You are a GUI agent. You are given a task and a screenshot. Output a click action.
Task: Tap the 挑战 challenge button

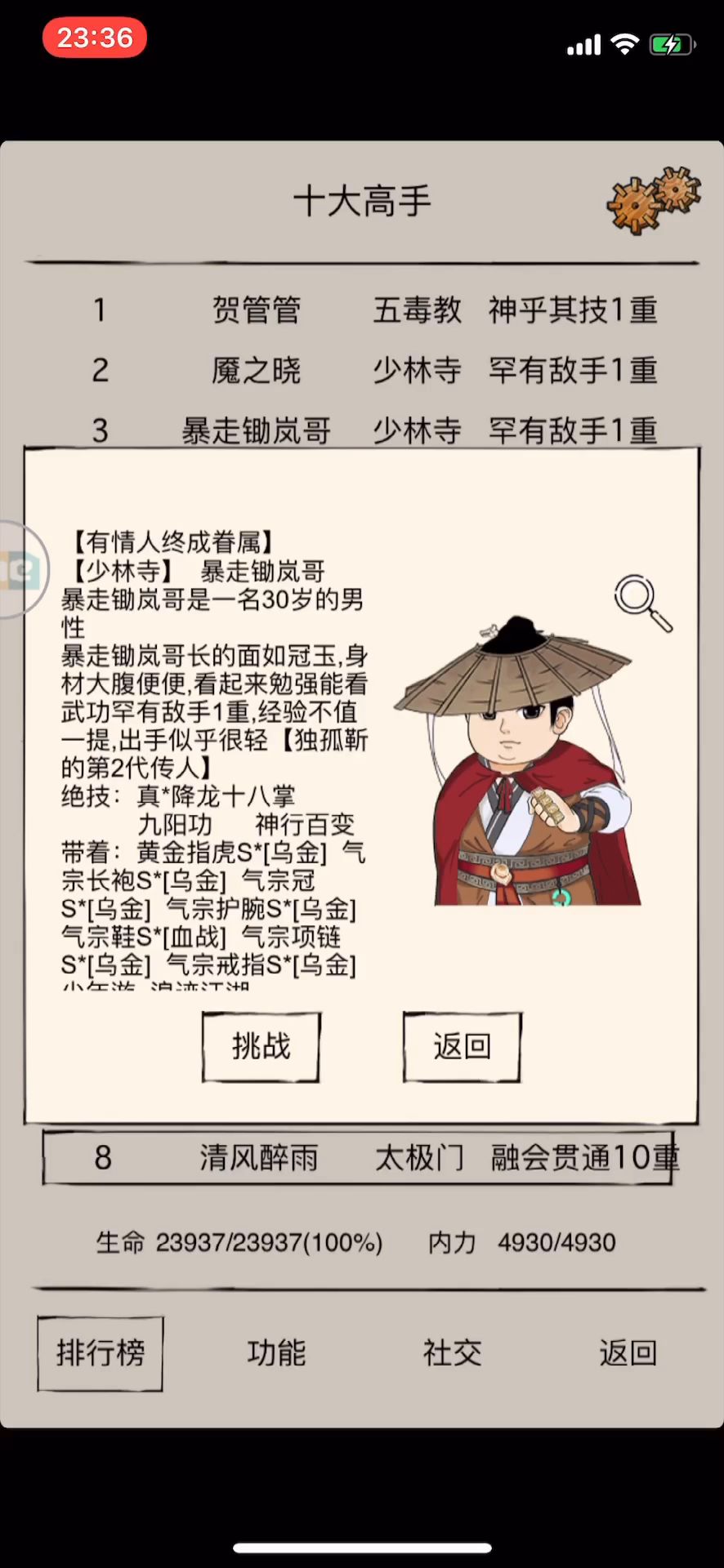click(x=261, y=1047)
